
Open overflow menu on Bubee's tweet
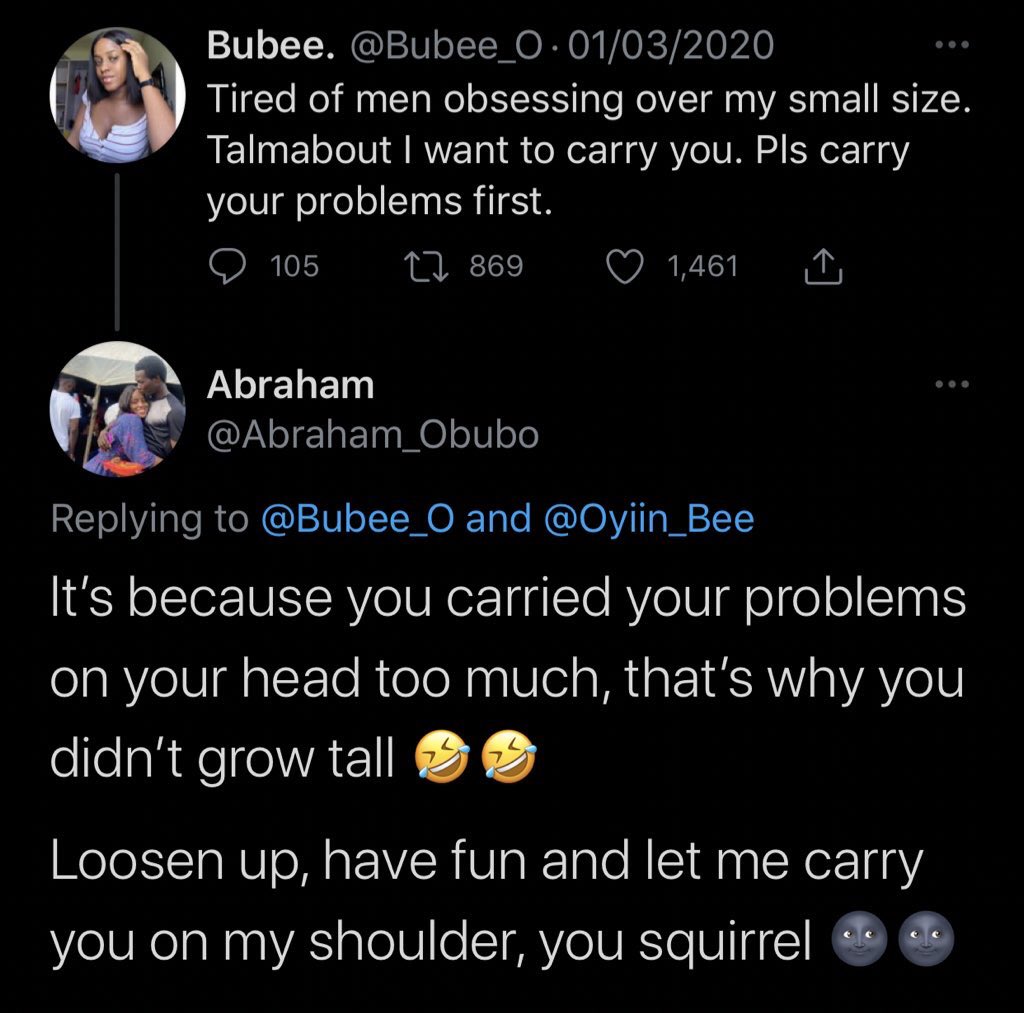pos(951,45)
